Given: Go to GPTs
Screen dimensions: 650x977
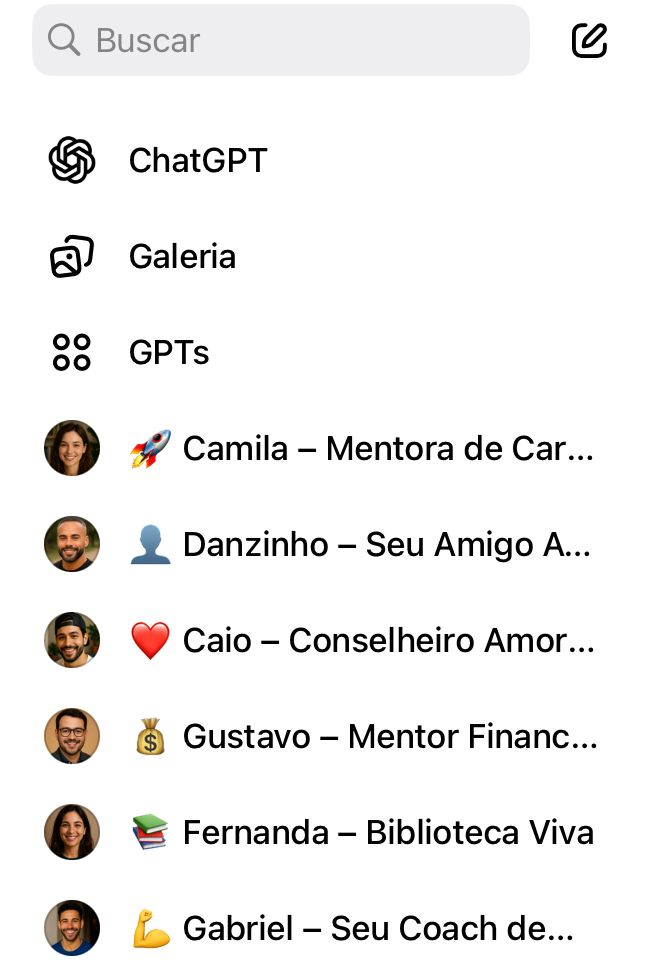Looking at the screenshot, I should tap(169, 353).
